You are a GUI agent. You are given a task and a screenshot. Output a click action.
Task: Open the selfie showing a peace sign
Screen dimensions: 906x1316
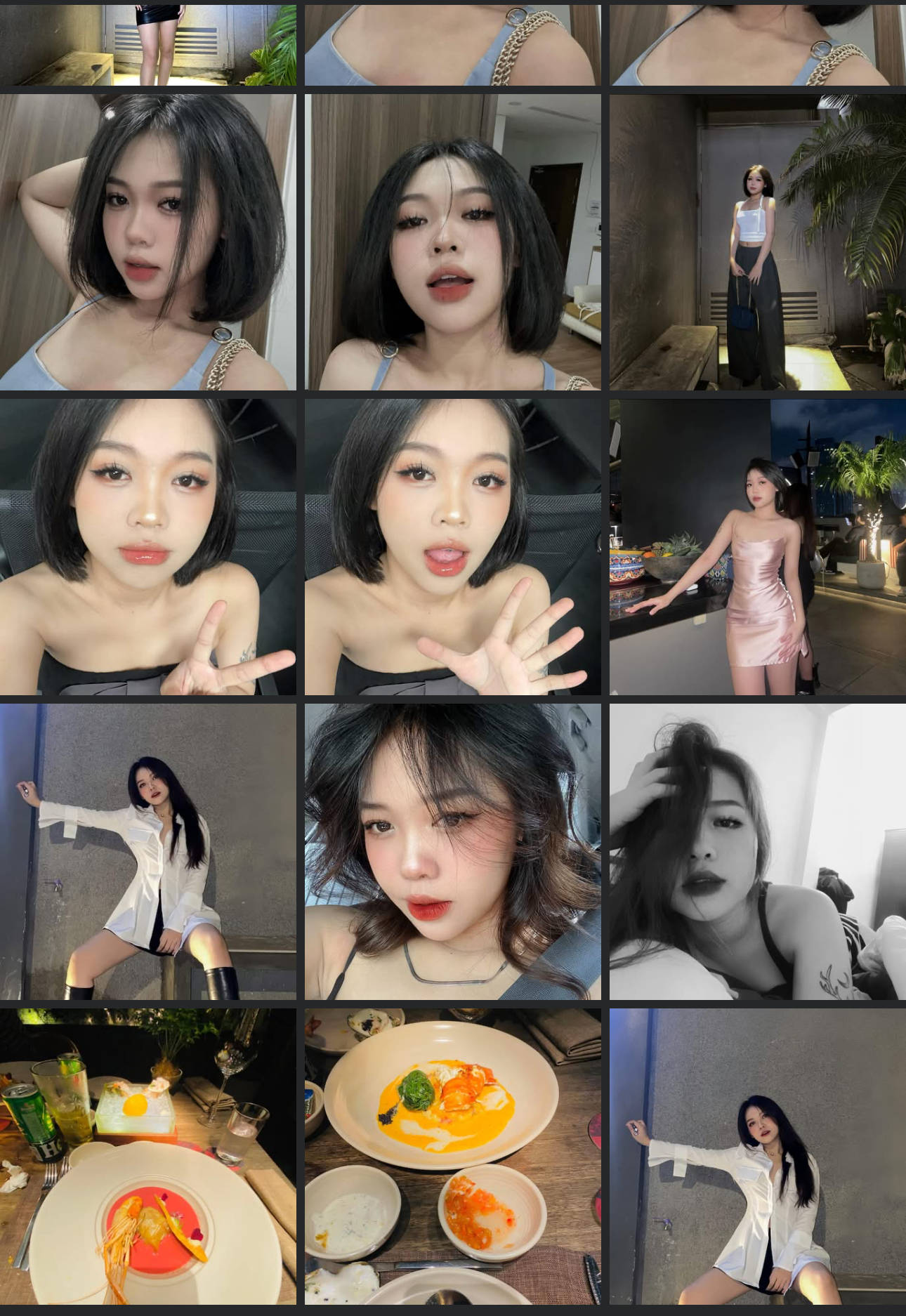[x=147, y=546]
